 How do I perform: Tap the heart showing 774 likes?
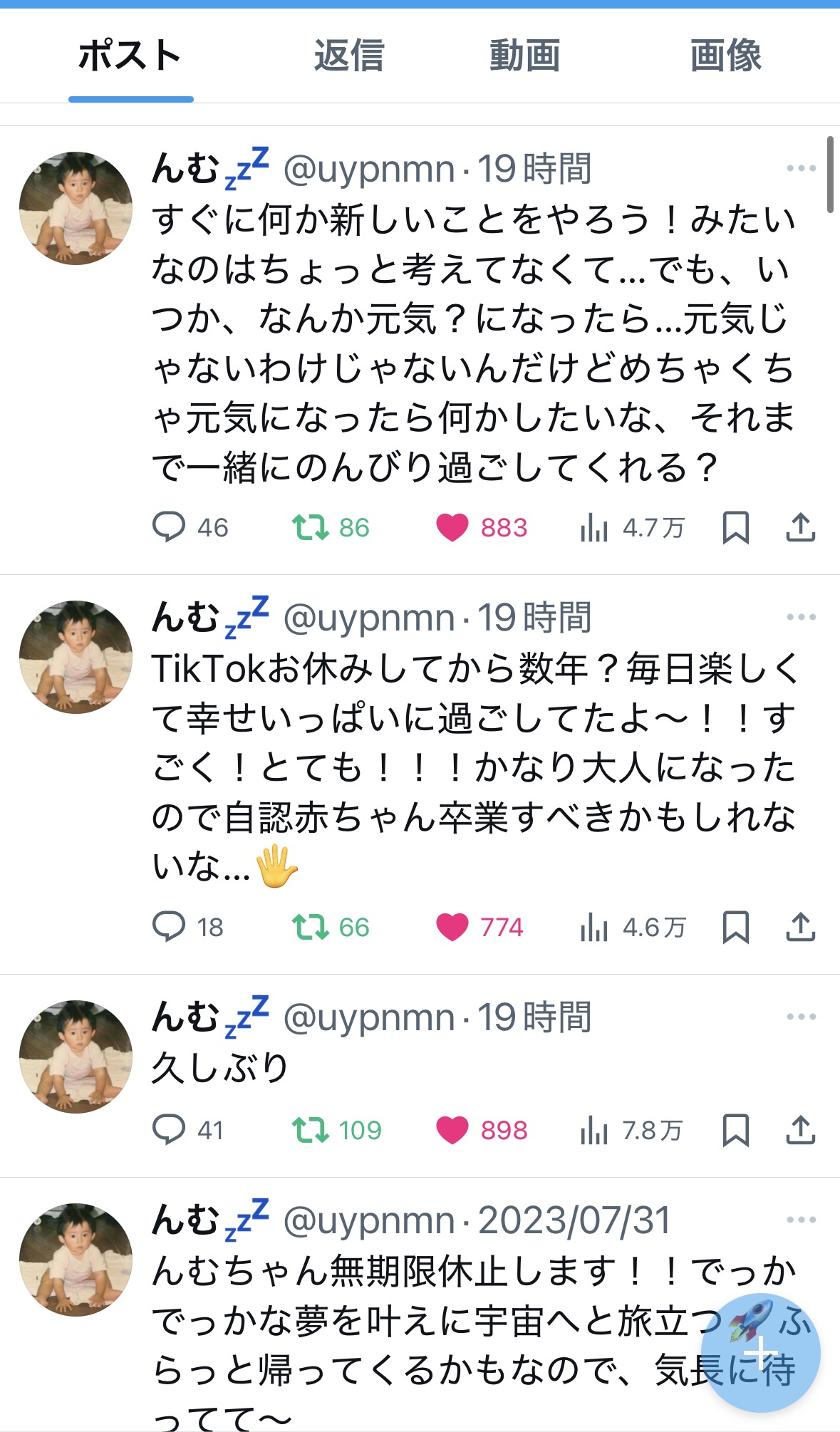click(452, 927)
